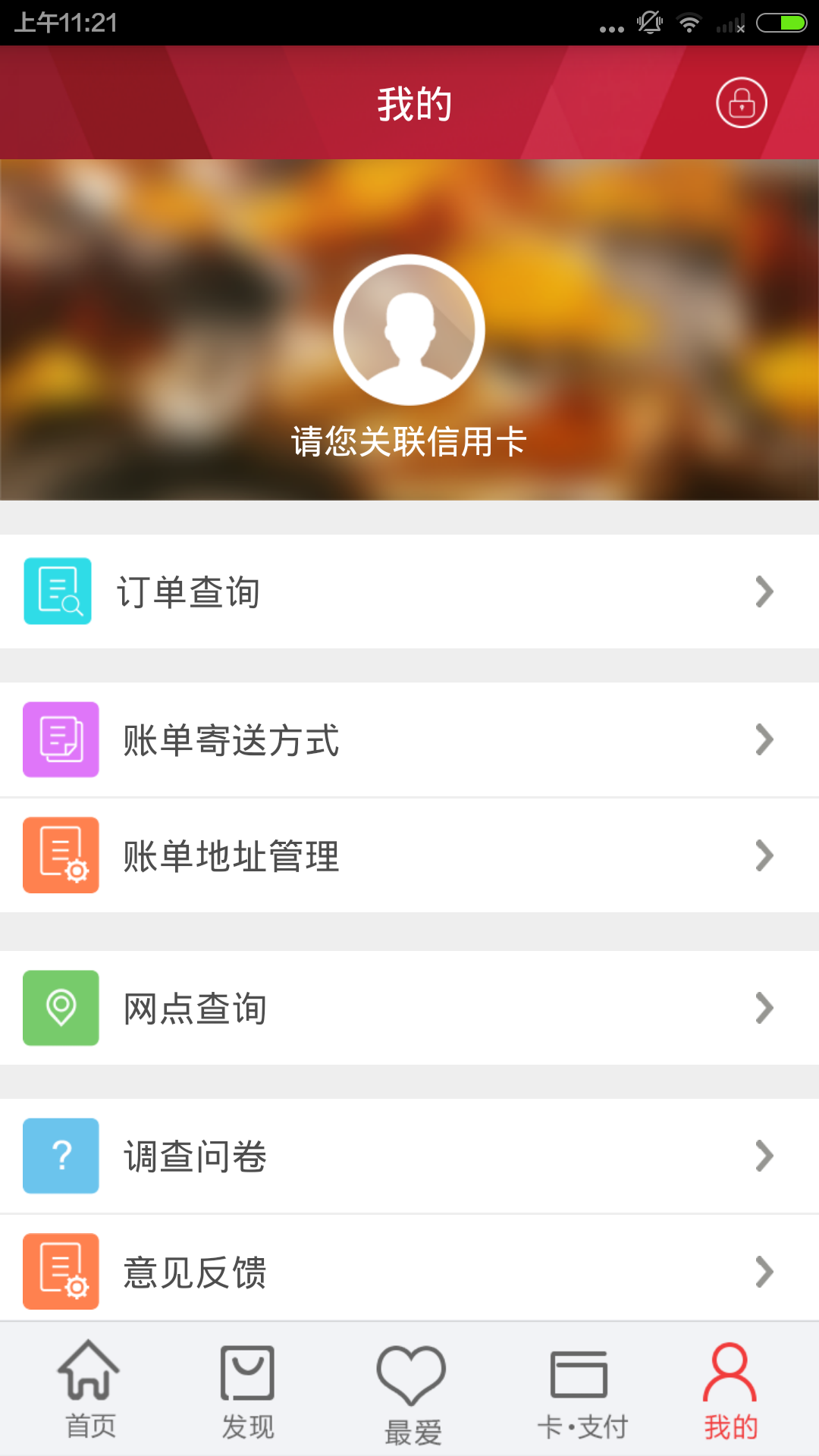Viewport: 819px width, 1456px height.
Task: Switch to the 最爱 favorites tab
Action: tap(412, 1392)
